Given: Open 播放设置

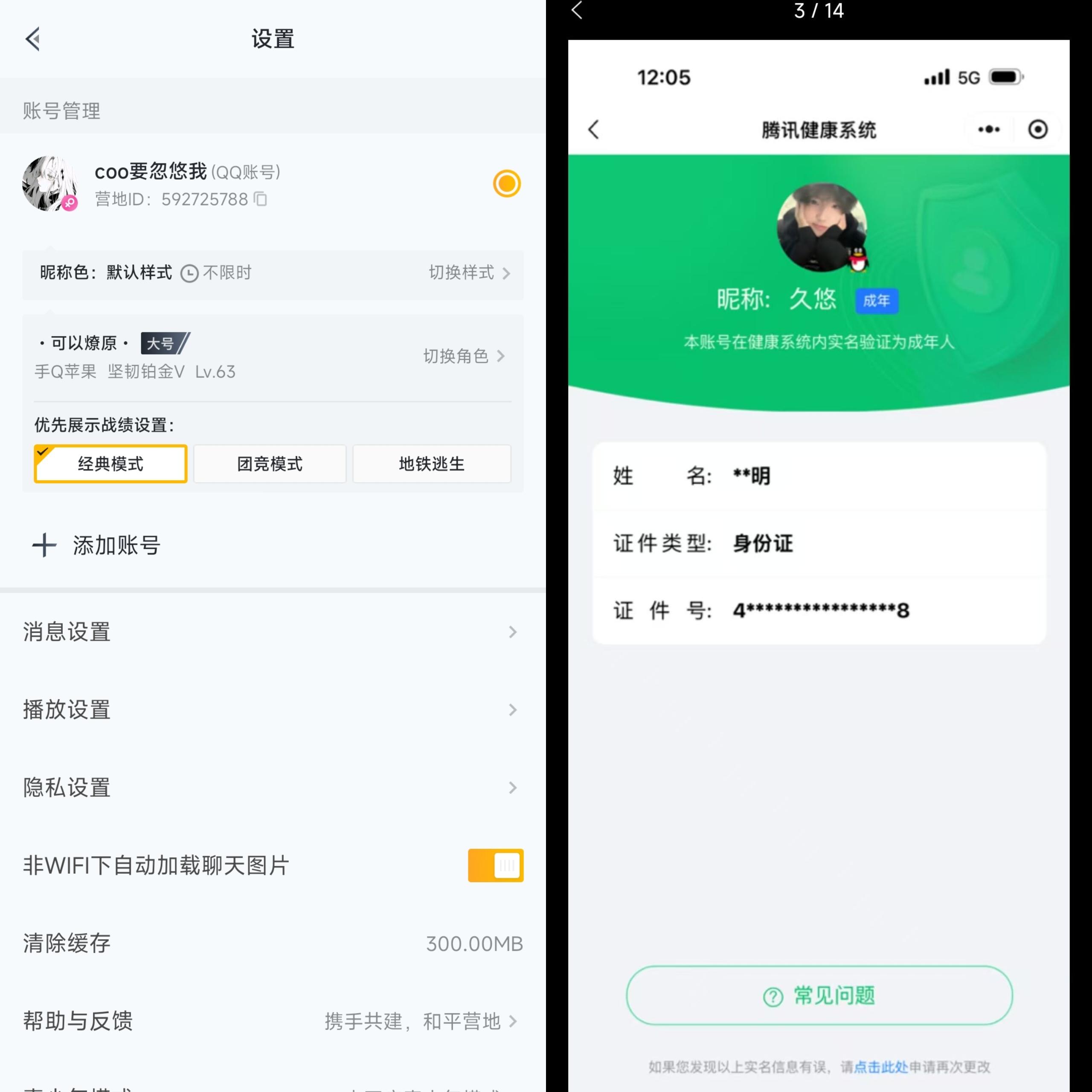Looking at the screenshot, I should coord(271,710).
